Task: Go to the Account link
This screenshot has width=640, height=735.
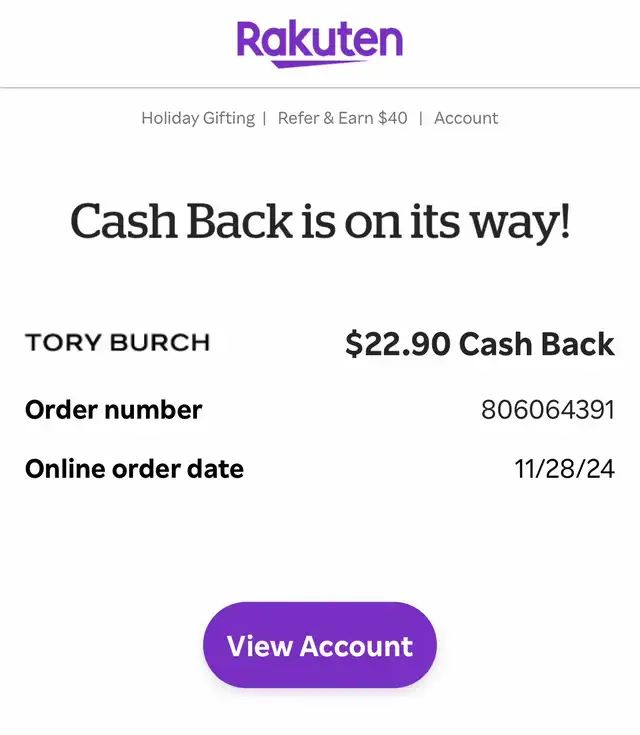Action: point(466,118)
